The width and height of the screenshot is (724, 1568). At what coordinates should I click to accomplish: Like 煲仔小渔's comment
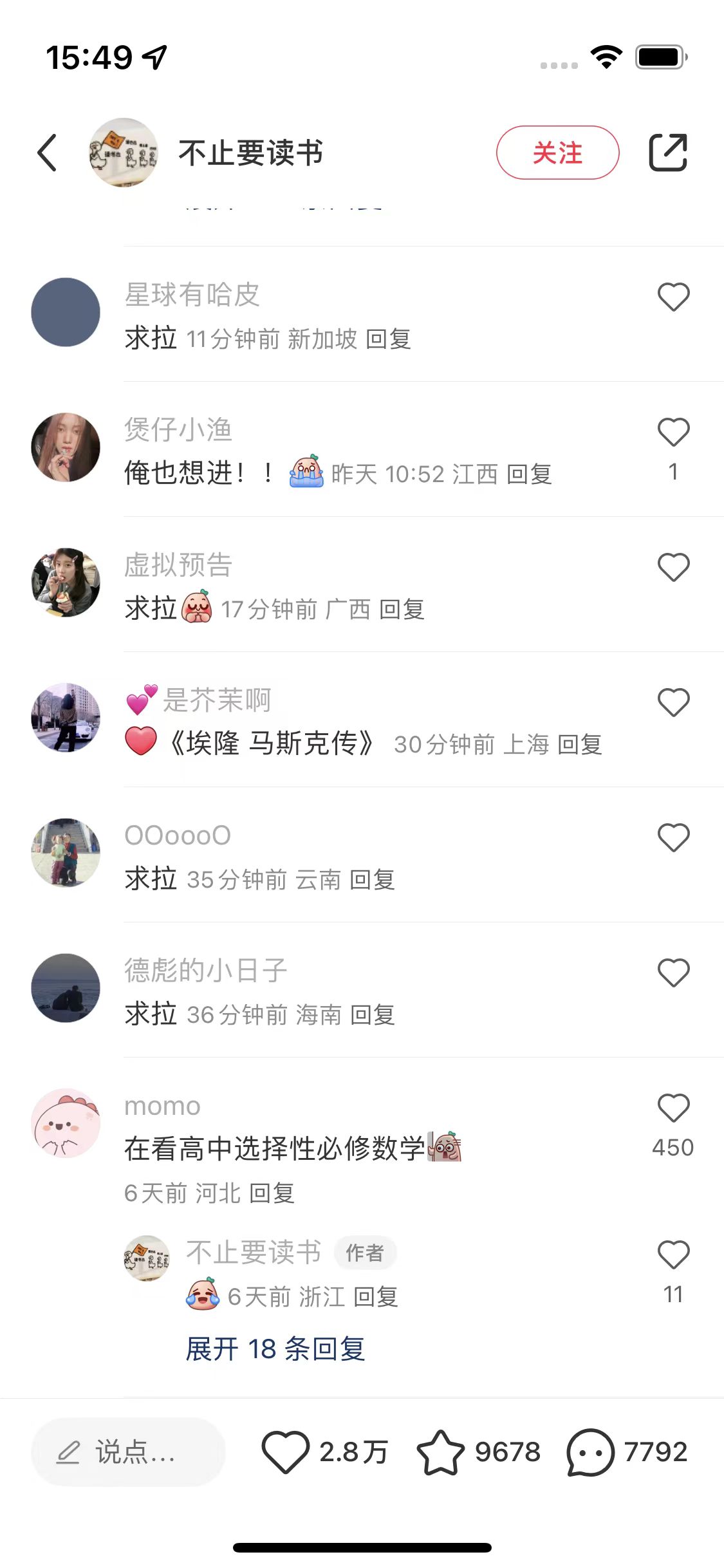(x=673, y=433)
